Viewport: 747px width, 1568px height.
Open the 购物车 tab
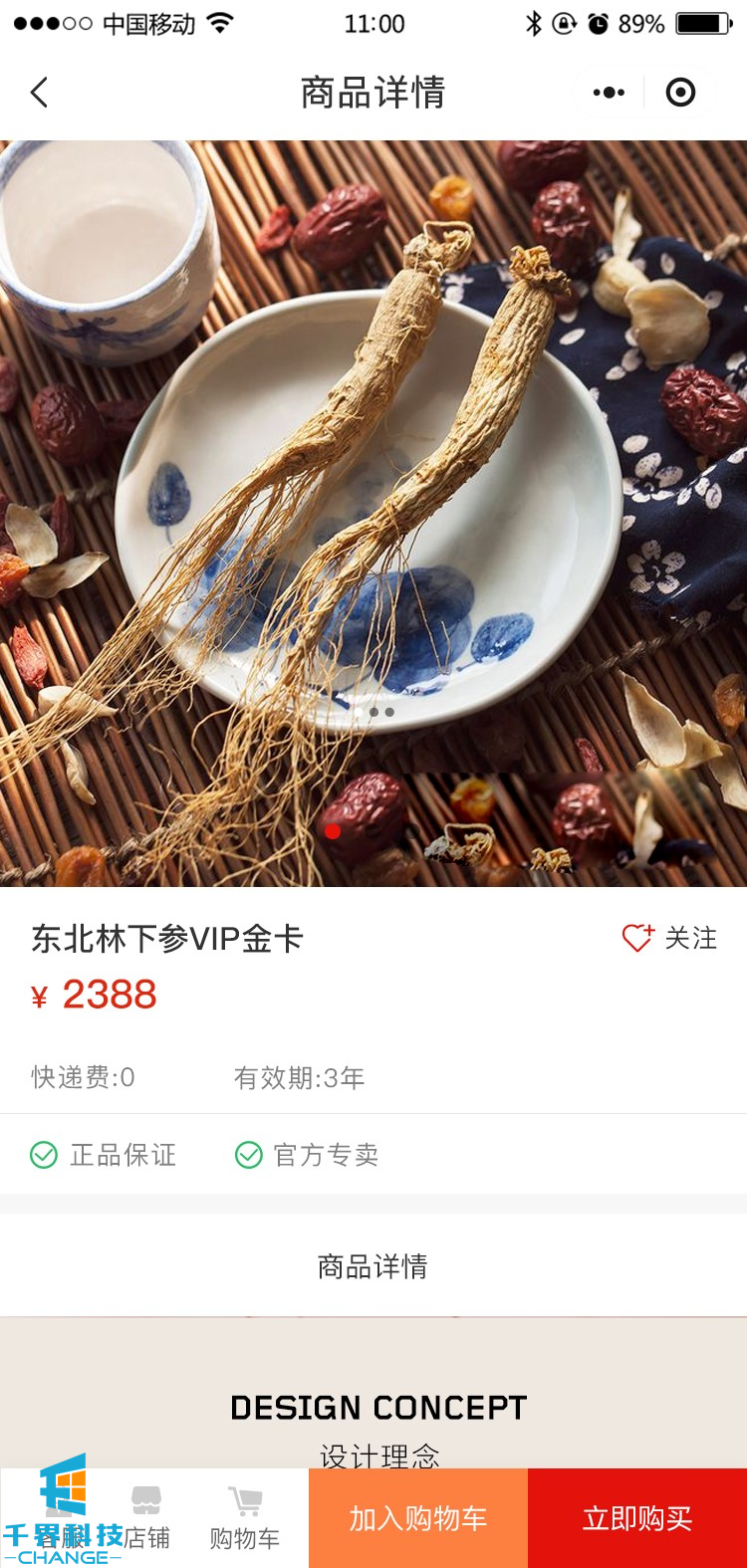pos(245,1518)
